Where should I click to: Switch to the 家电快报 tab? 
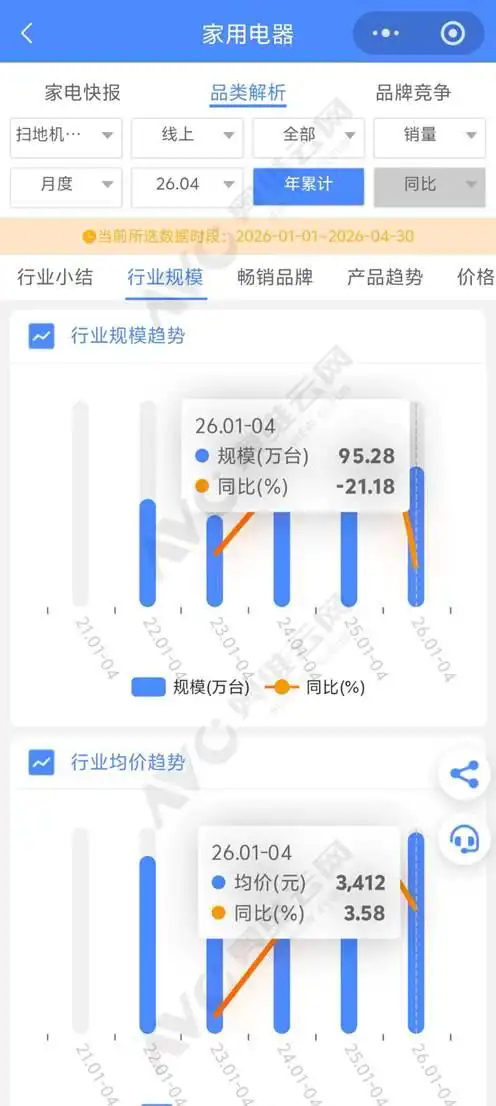click(x=83, y=92)
